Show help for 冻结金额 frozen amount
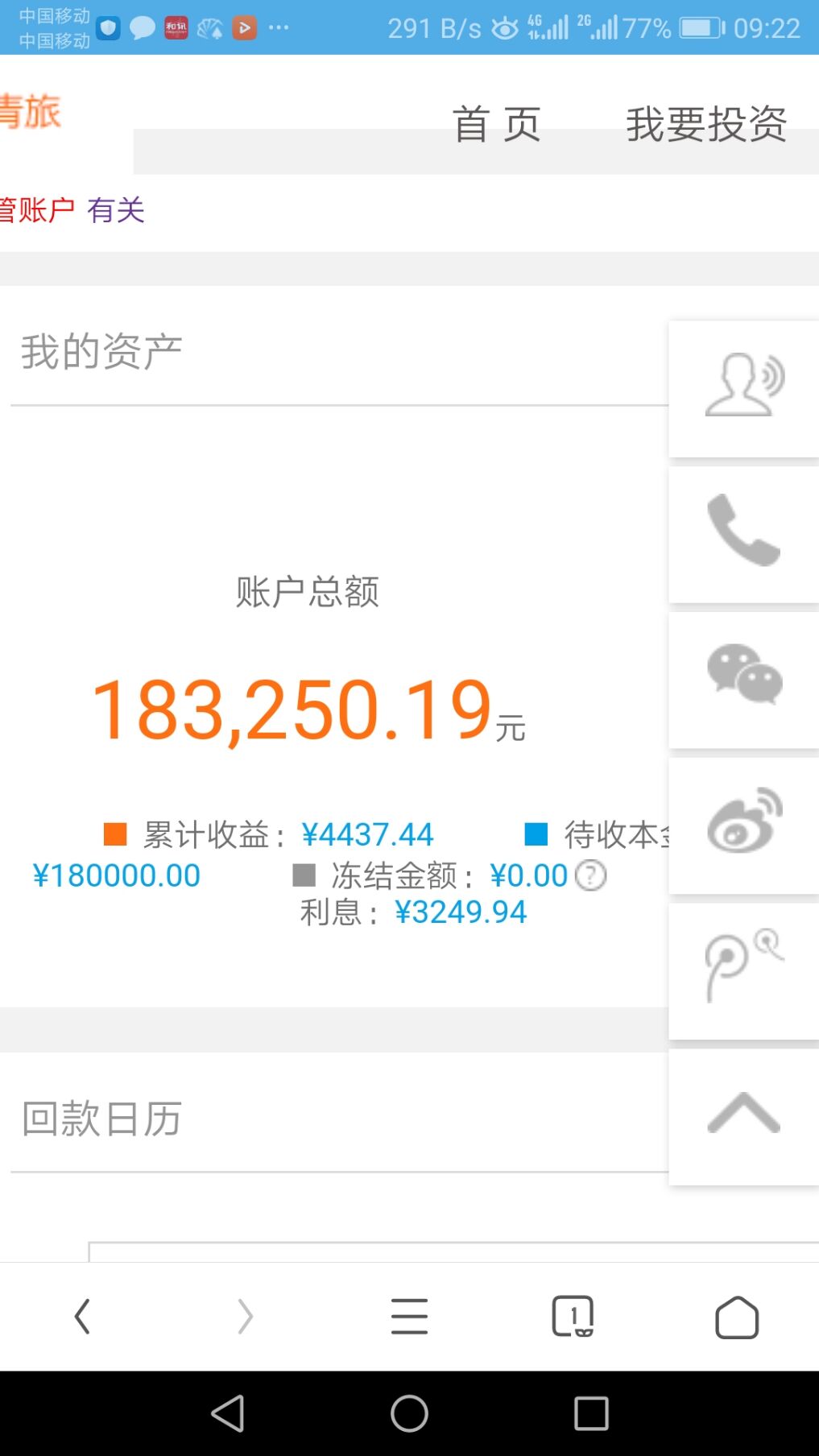The width and height of the screenshot is (819, 1456). click(x=590, y=875)
